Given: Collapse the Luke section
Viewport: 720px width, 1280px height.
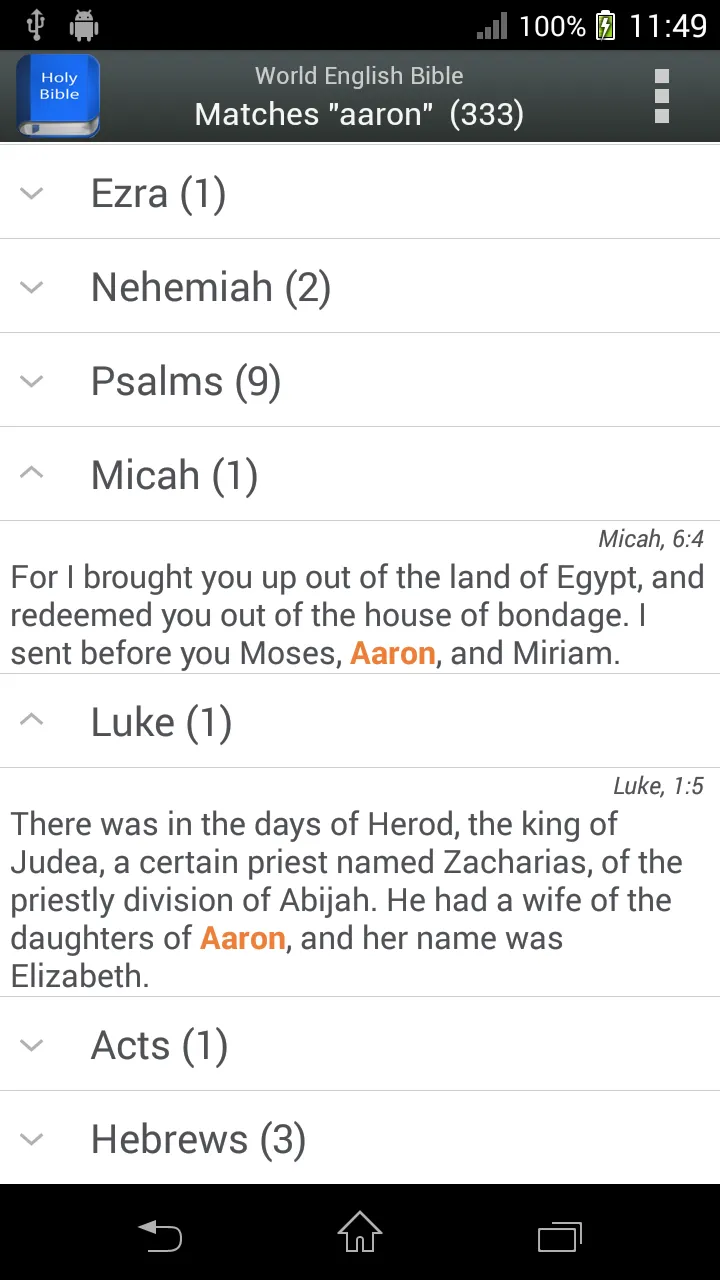Looking at the screenshot, I should pyautogui.click(x=360, y=721).
